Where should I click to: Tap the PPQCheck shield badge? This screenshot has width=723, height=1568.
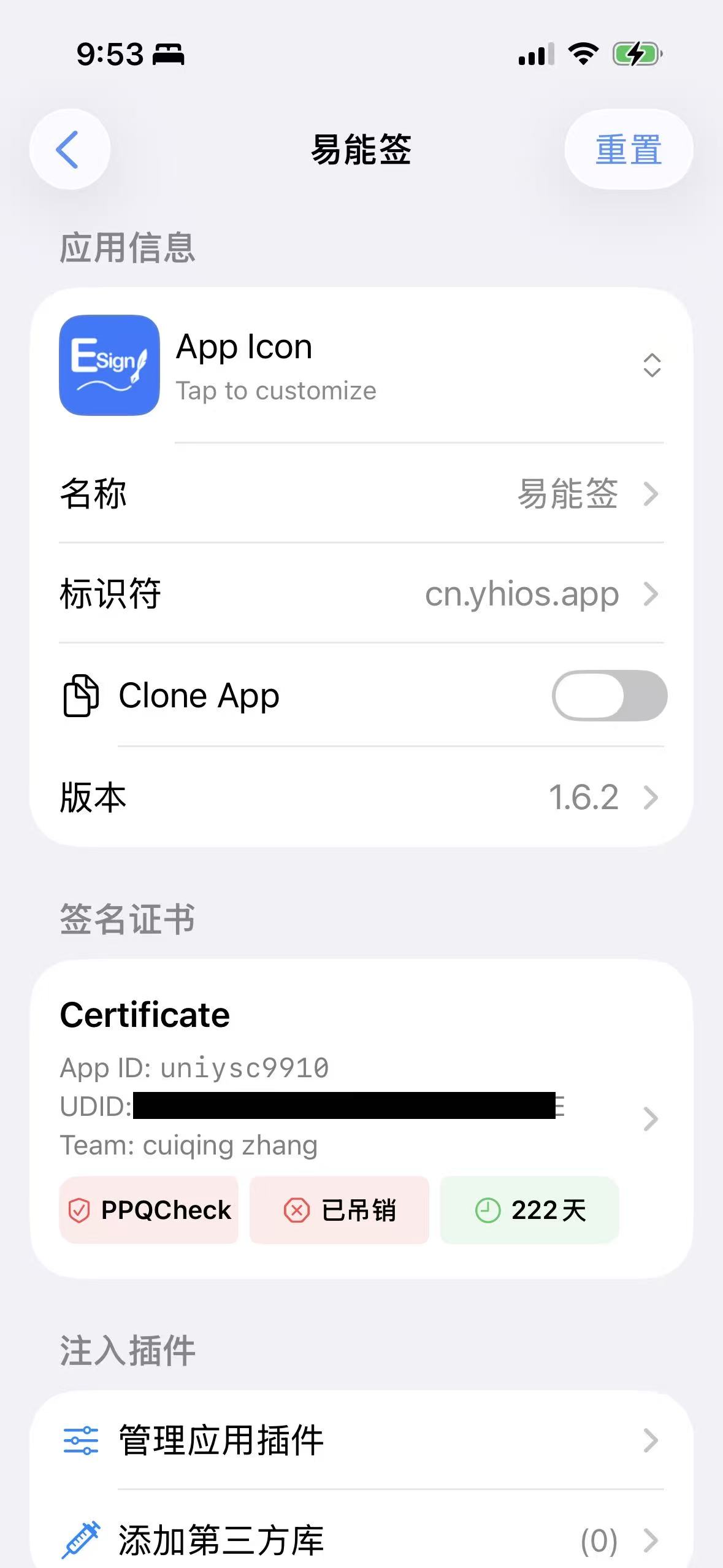(148, 1209)
